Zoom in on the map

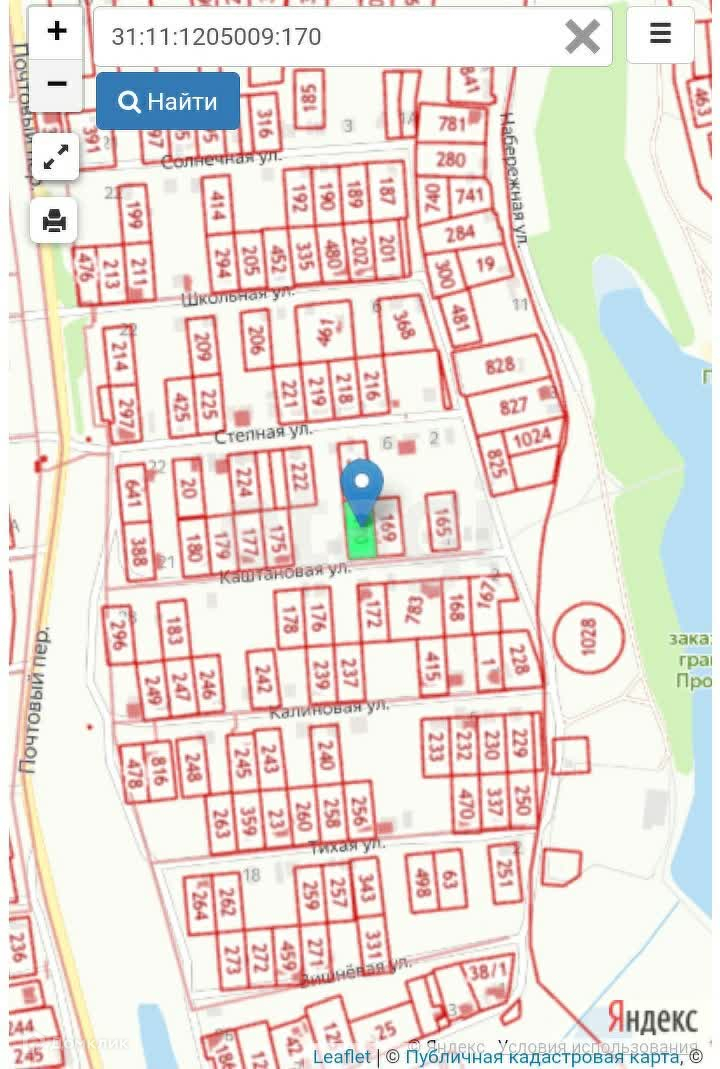pyautogui.click(x=57, y=32)
